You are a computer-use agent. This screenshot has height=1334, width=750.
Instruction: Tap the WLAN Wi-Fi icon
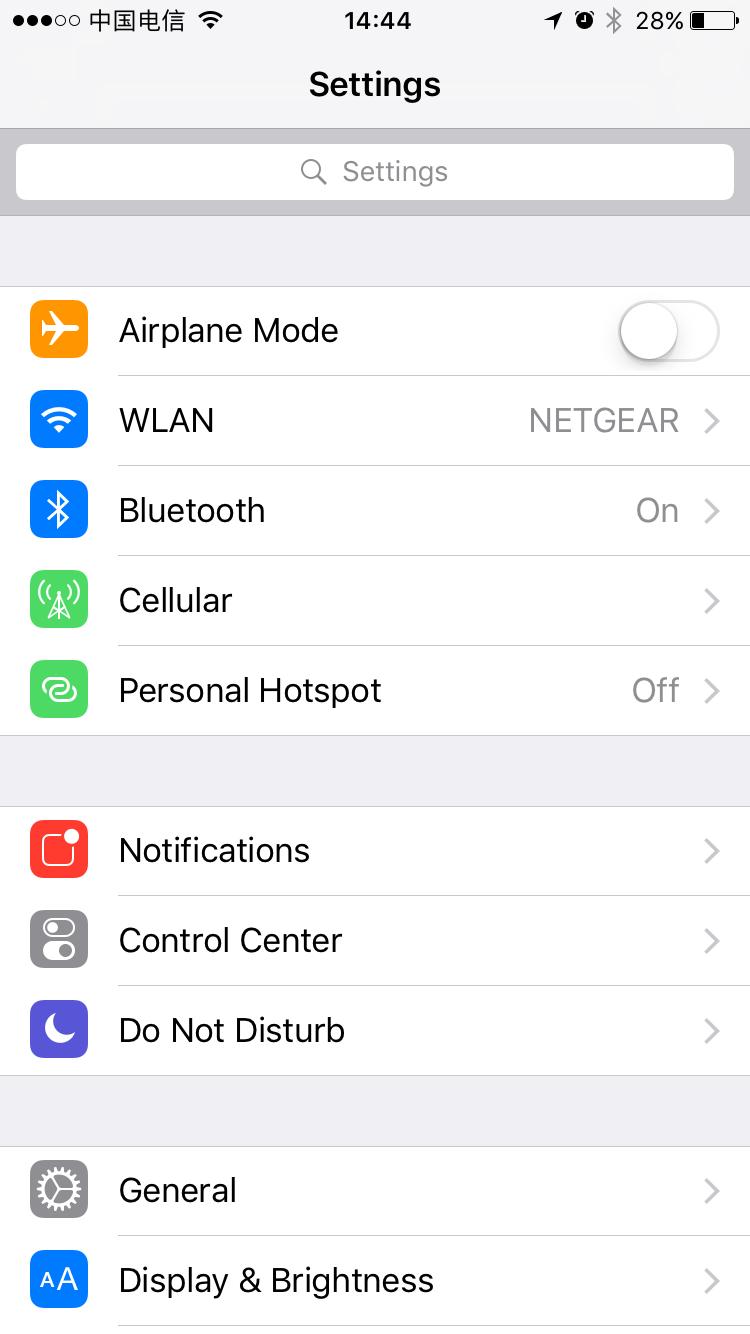pyautogui.click(x=58, y=420)
